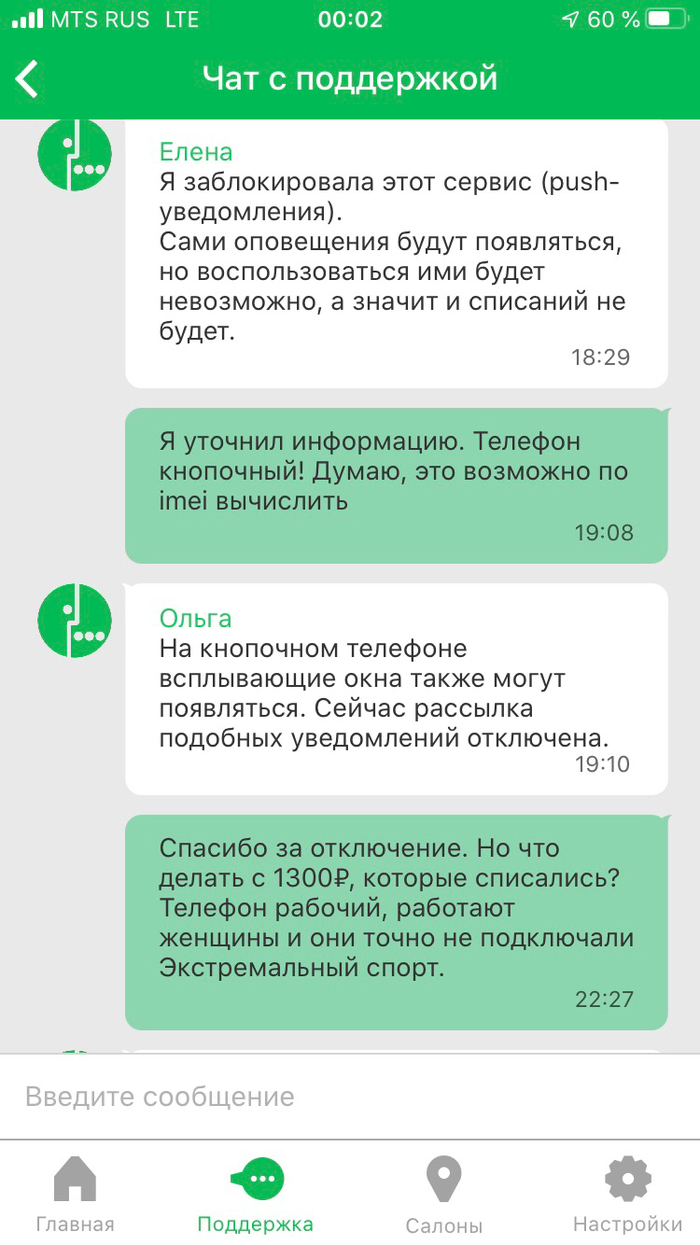Open the Настройки tab
This screenshot has height=1245, width=700.
627,1194
